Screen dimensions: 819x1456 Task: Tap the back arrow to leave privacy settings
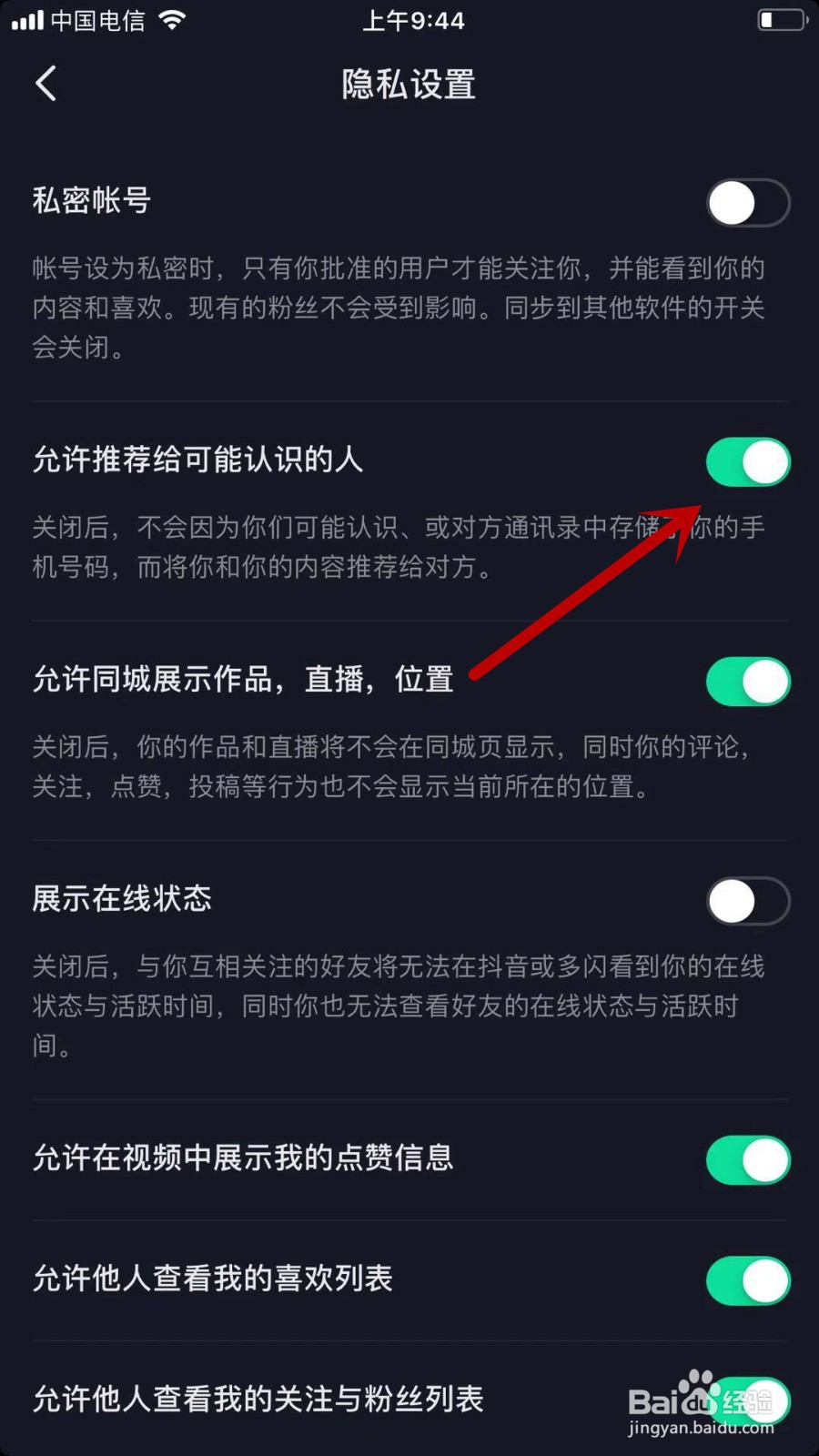pos(46,83)
